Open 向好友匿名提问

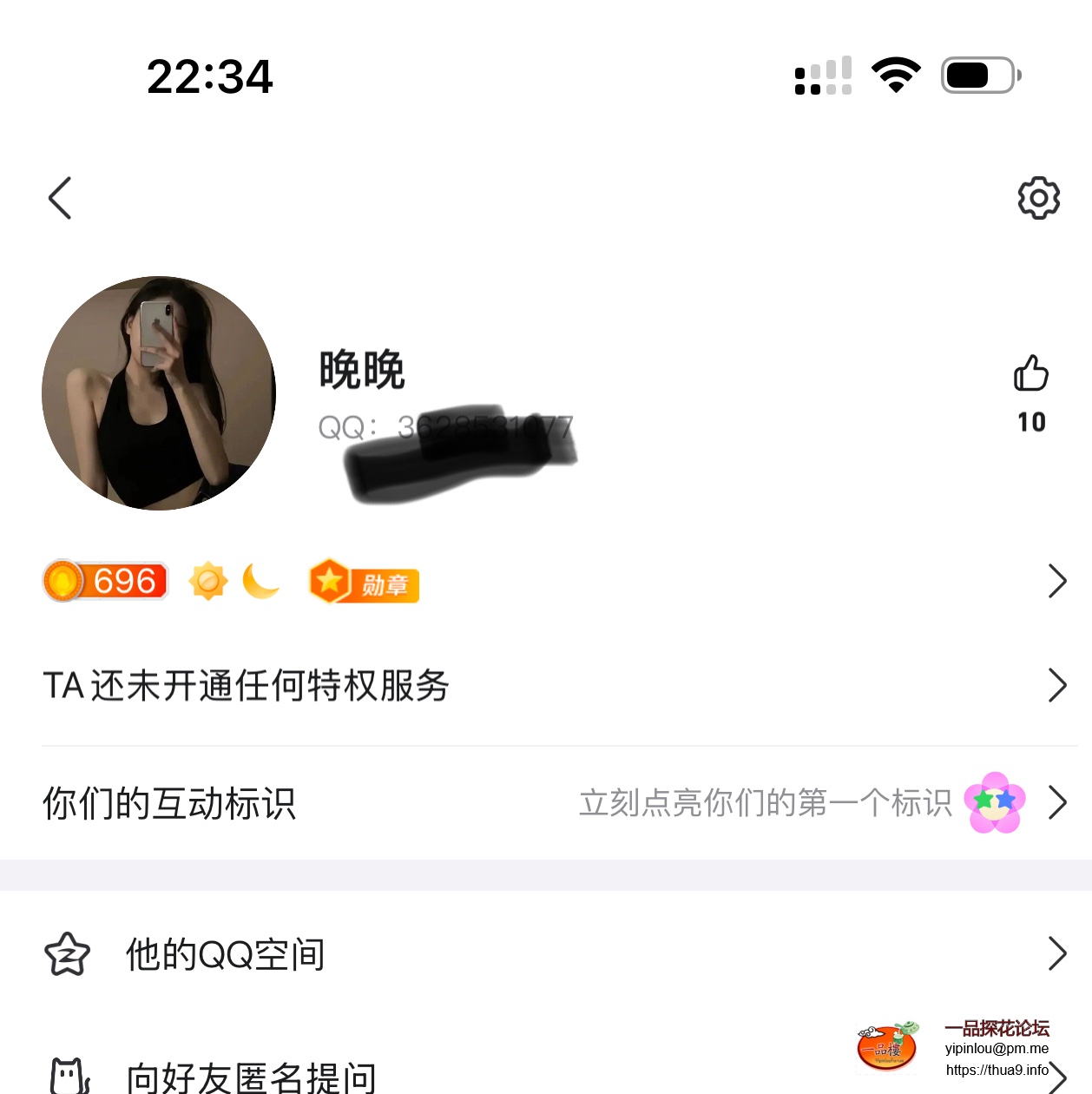252,1077
